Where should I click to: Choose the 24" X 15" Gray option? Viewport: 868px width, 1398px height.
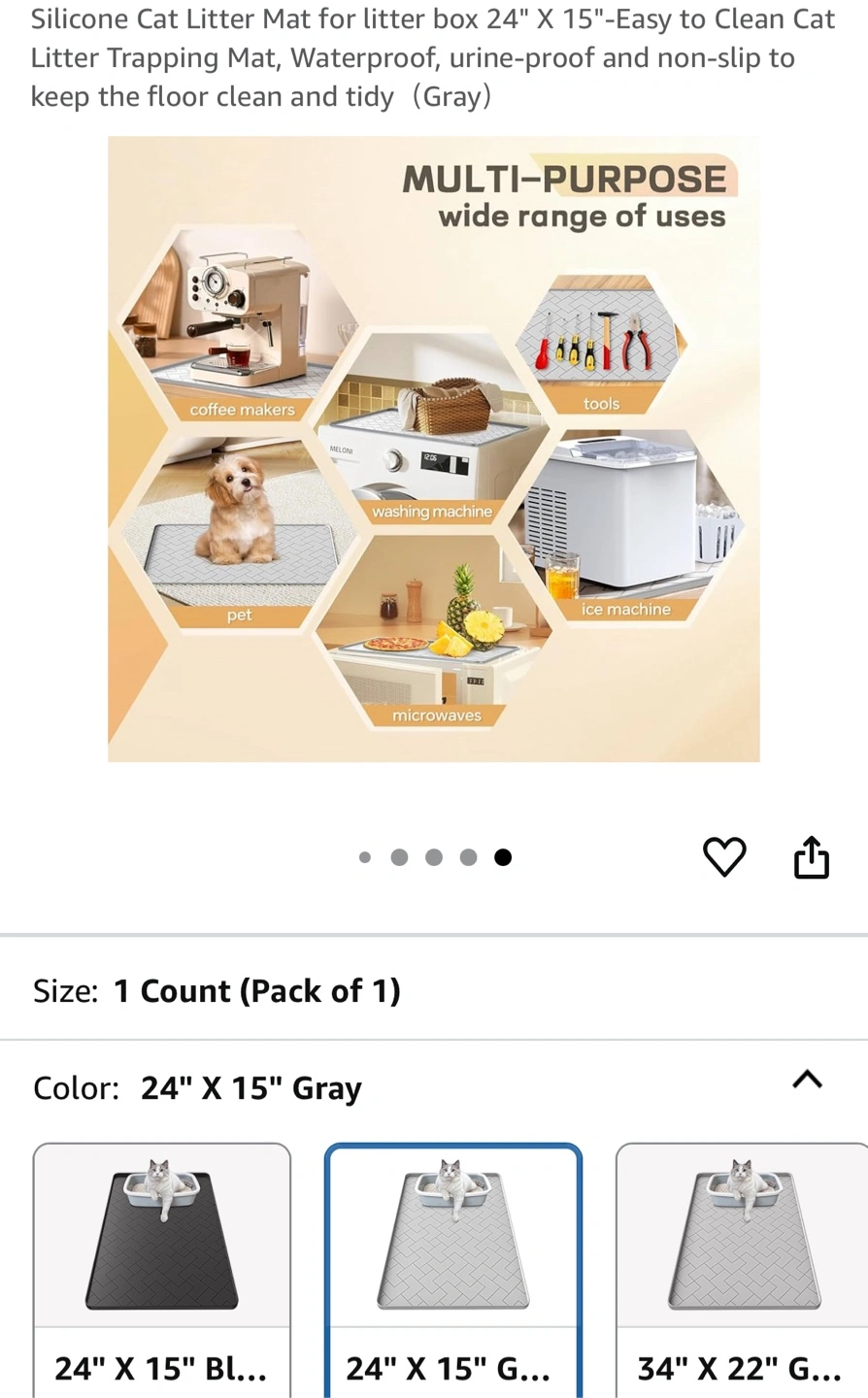point(453,1271)
